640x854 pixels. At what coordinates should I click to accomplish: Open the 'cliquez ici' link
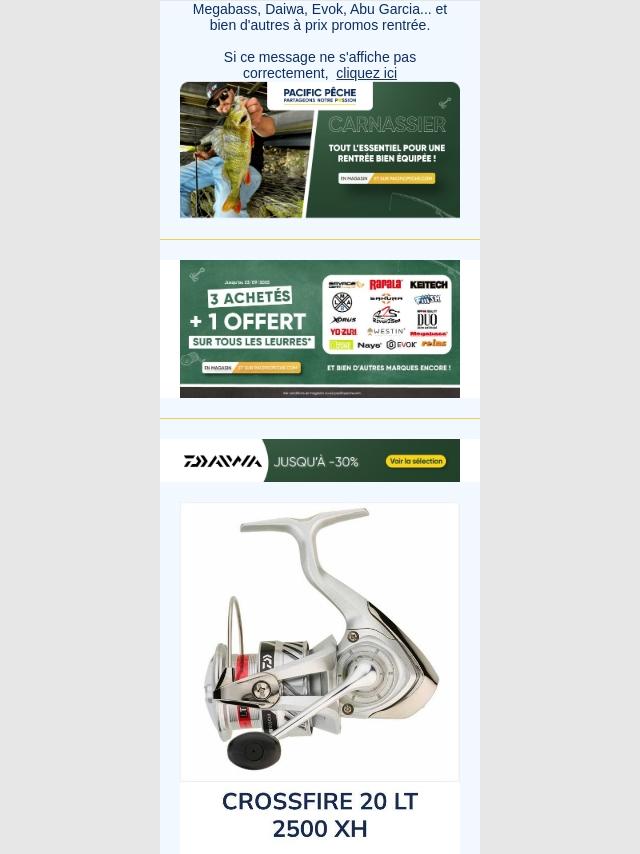(366, 73)
